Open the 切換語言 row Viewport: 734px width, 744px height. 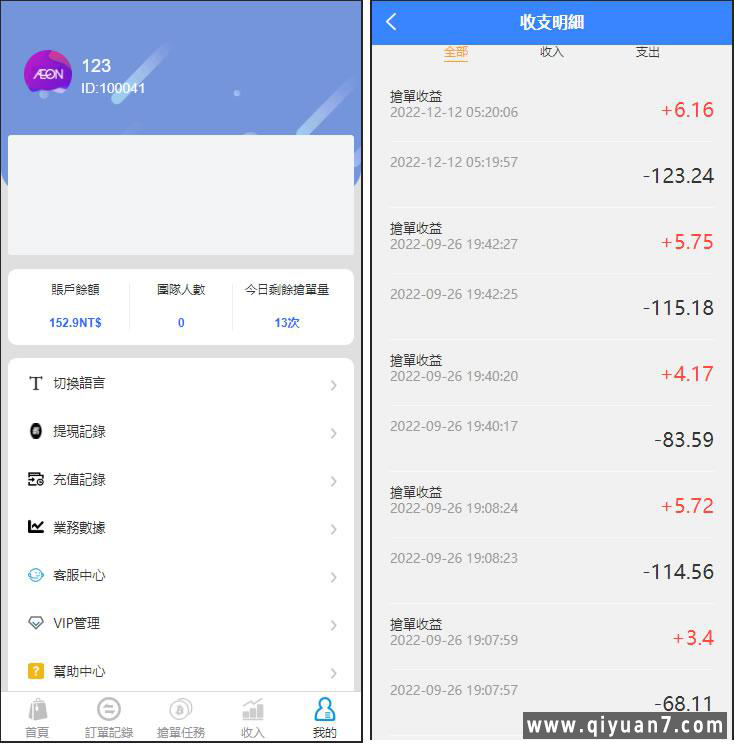[180, 384]
